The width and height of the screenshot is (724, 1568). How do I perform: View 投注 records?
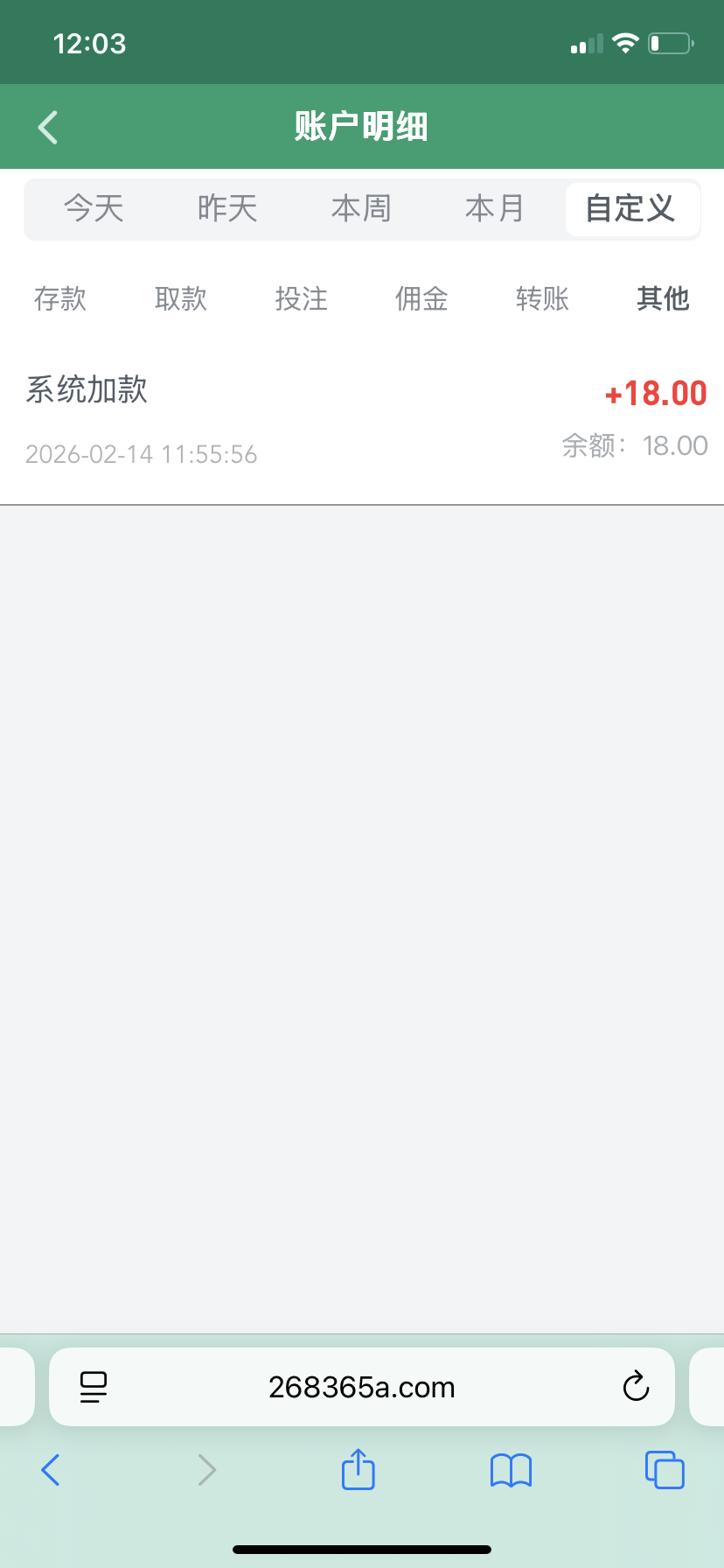[302, 299]
